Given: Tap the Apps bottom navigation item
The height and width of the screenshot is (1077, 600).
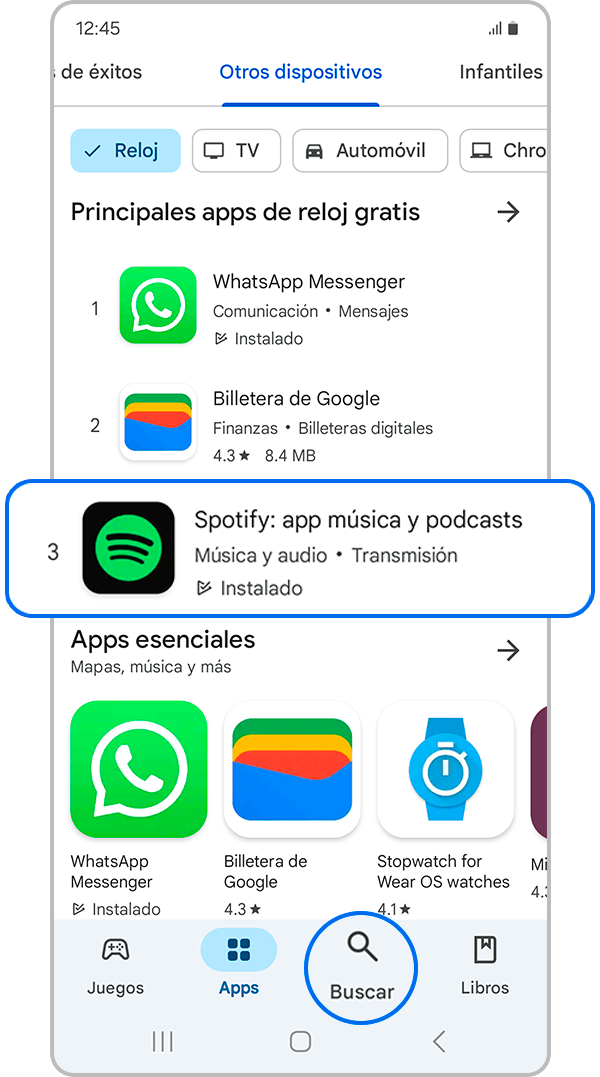Looking at the screenshot, I should (x=239, y=966).
